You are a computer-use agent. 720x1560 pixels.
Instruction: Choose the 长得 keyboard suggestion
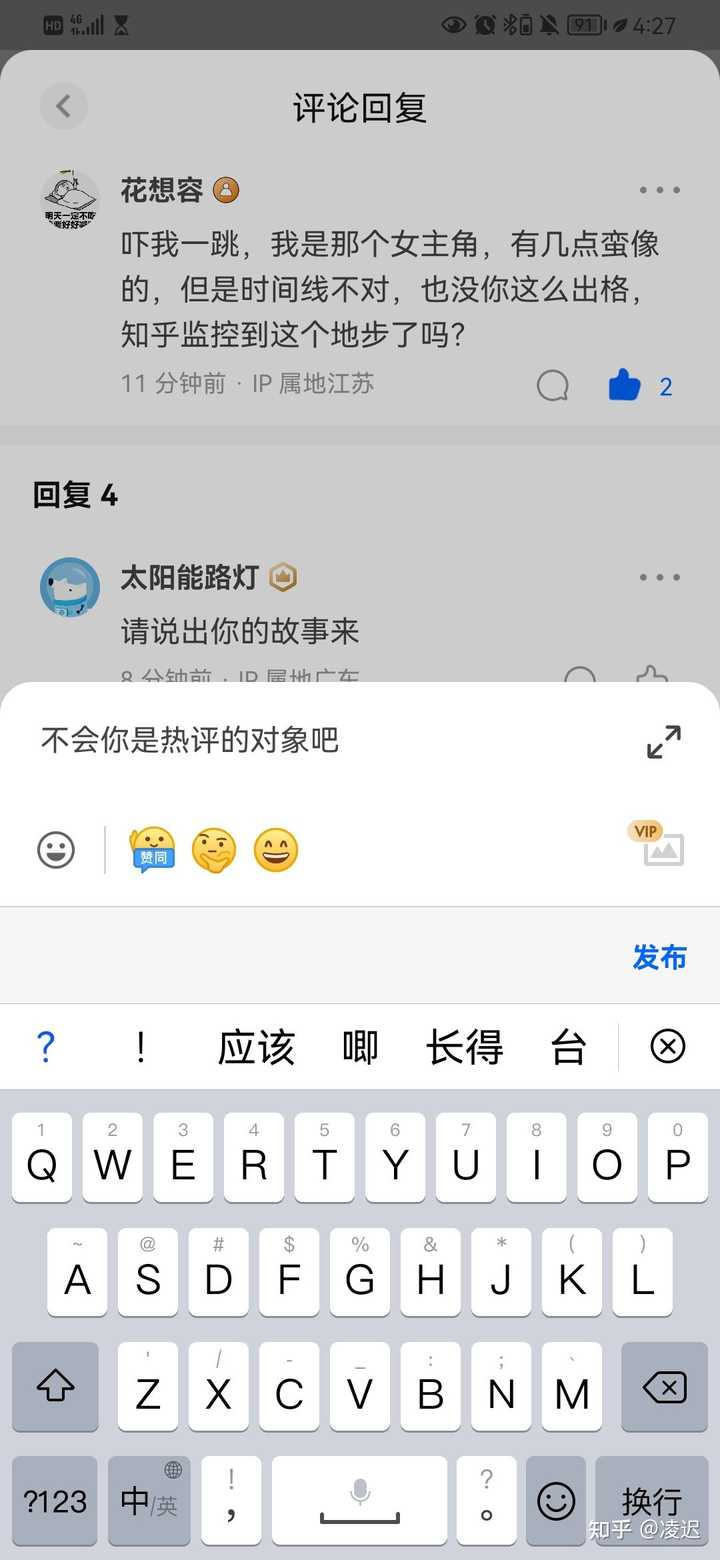(x=464, y=1048)
